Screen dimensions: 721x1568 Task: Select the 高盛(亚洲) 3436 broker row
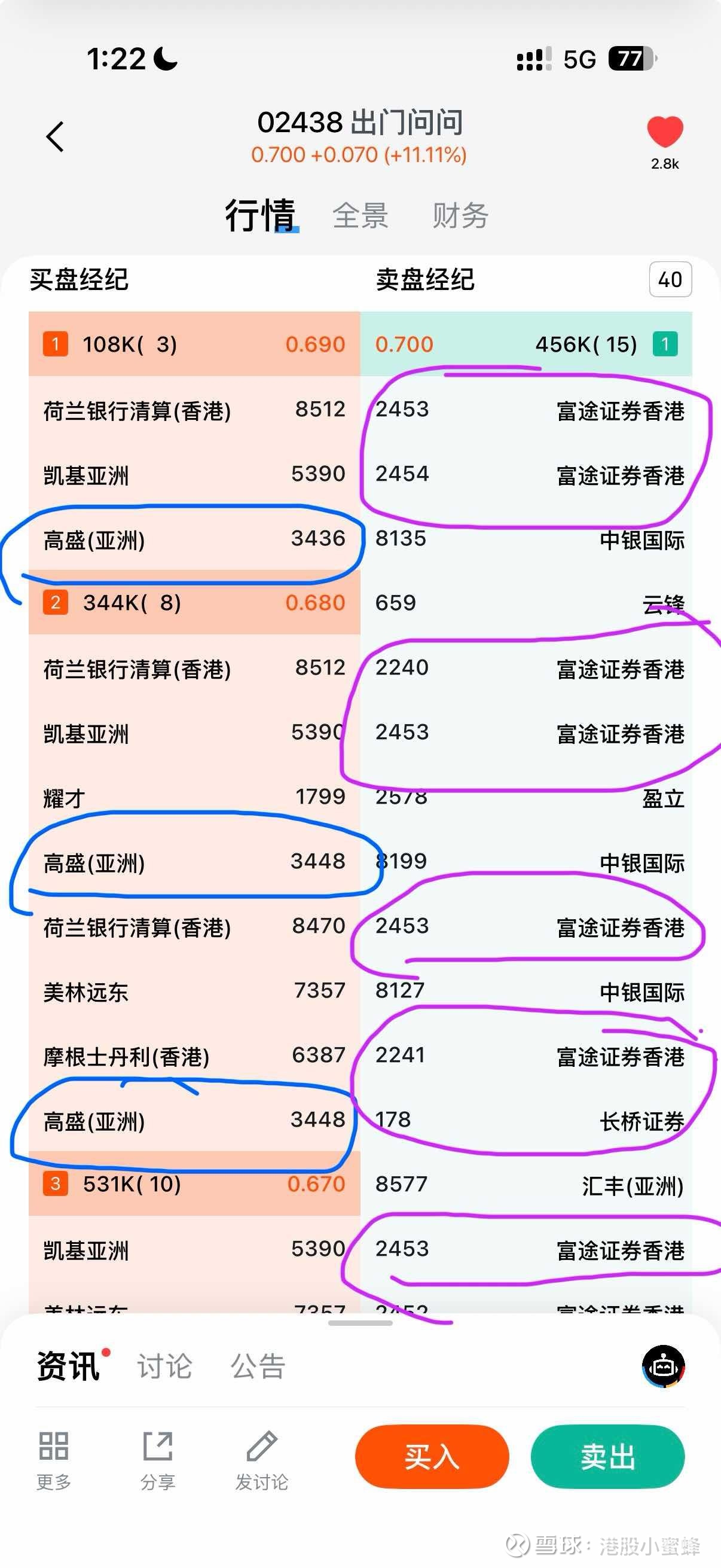tap(188, 539)
